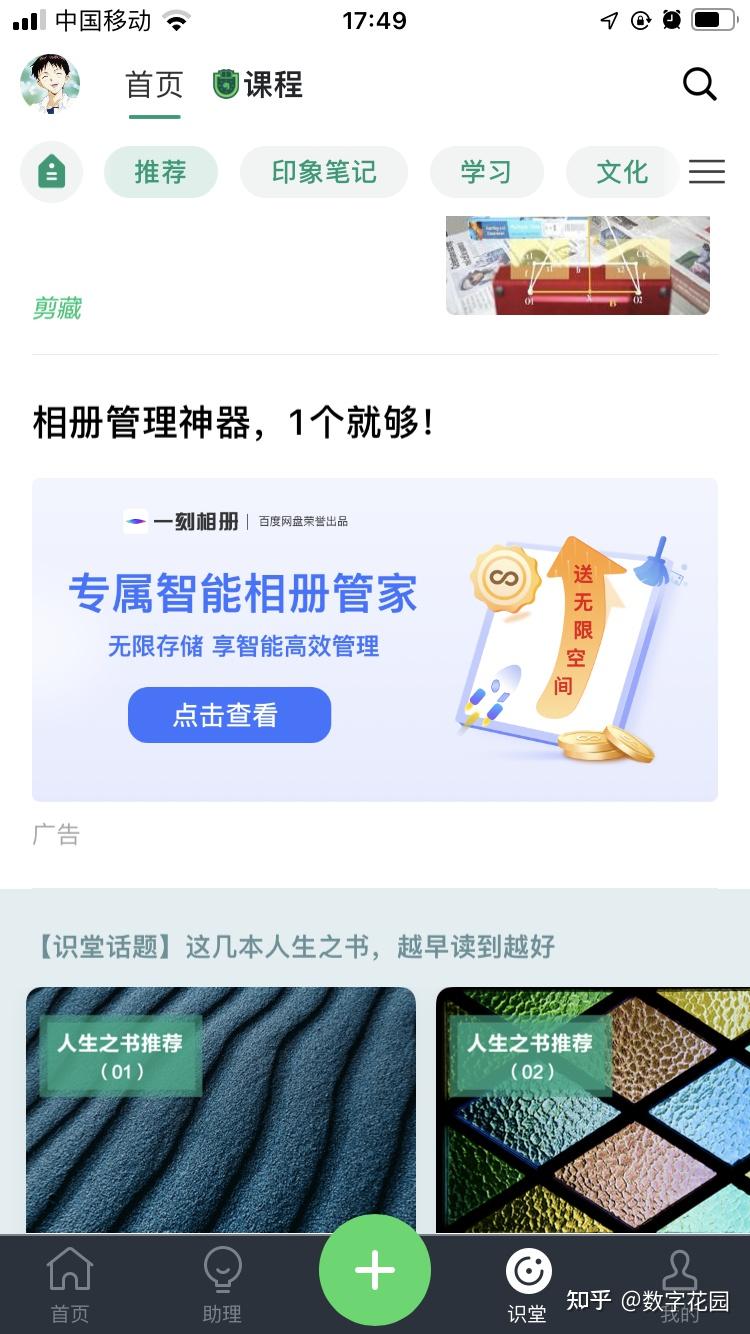This screenshot has height=1334, width=750.
Task: Select the 推荐 category chip
Action: [x=161, y=171]
